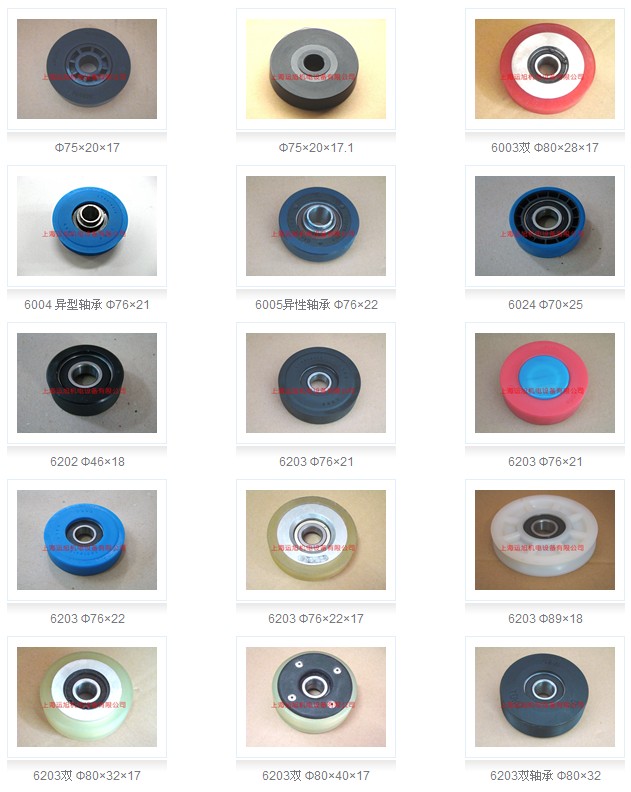Viewport: 631px width, 792px height.
Task: Open the 6202 Φ46×18 roller
Action: point(87,383)
